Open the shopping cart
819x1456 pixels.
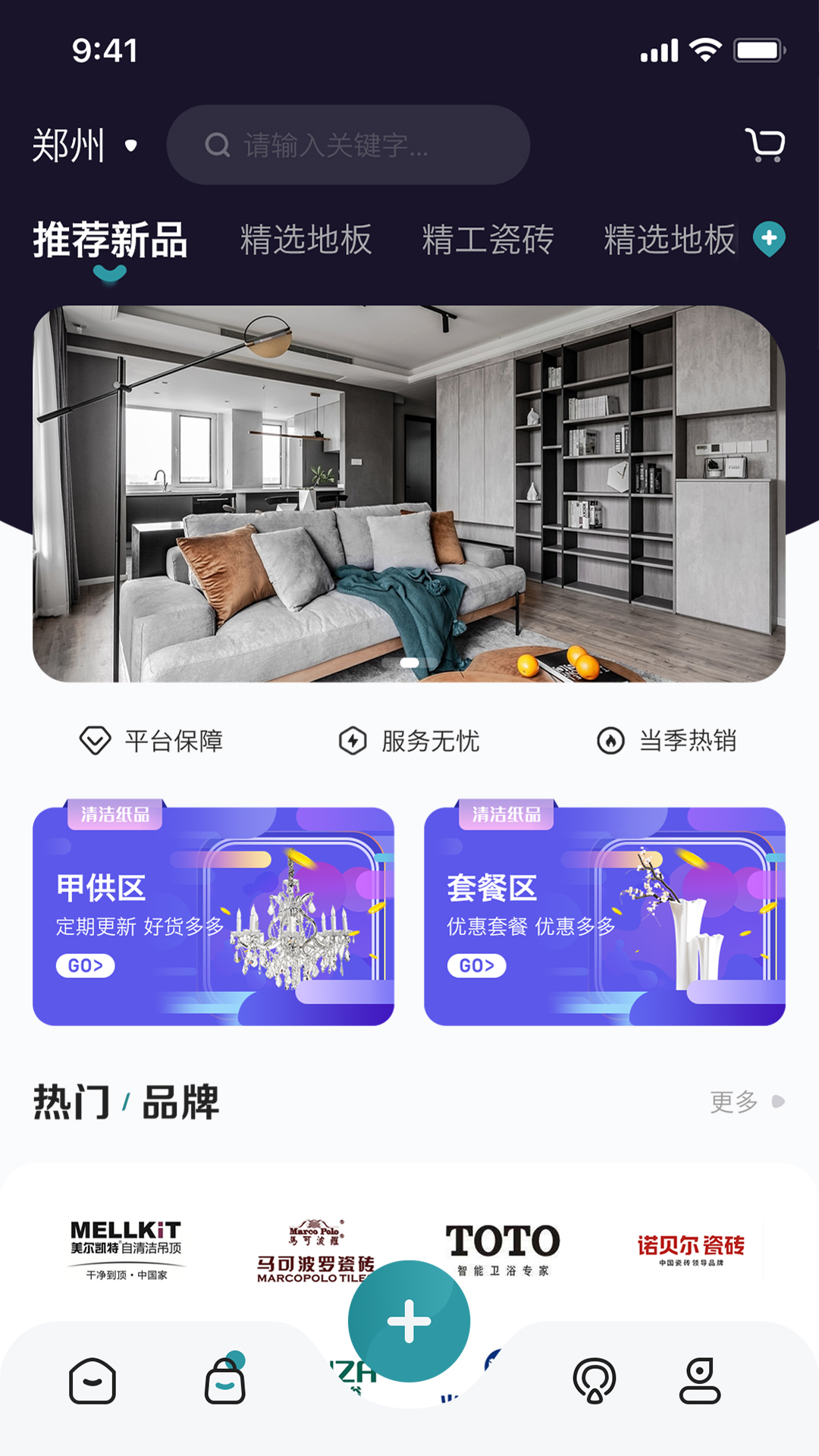click(764, 144)
